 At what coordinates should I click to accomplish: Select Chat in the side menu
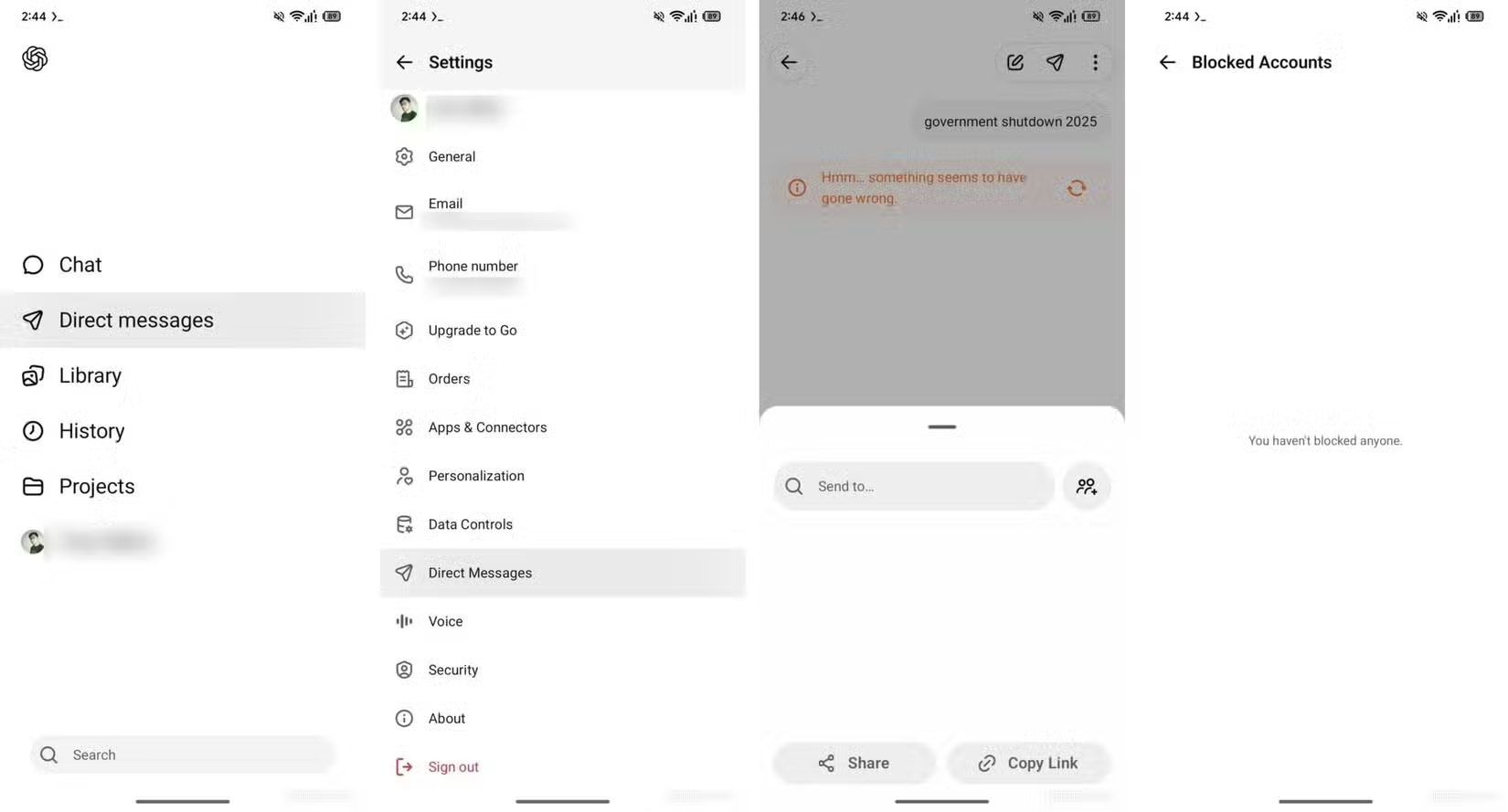click(80, 265)
